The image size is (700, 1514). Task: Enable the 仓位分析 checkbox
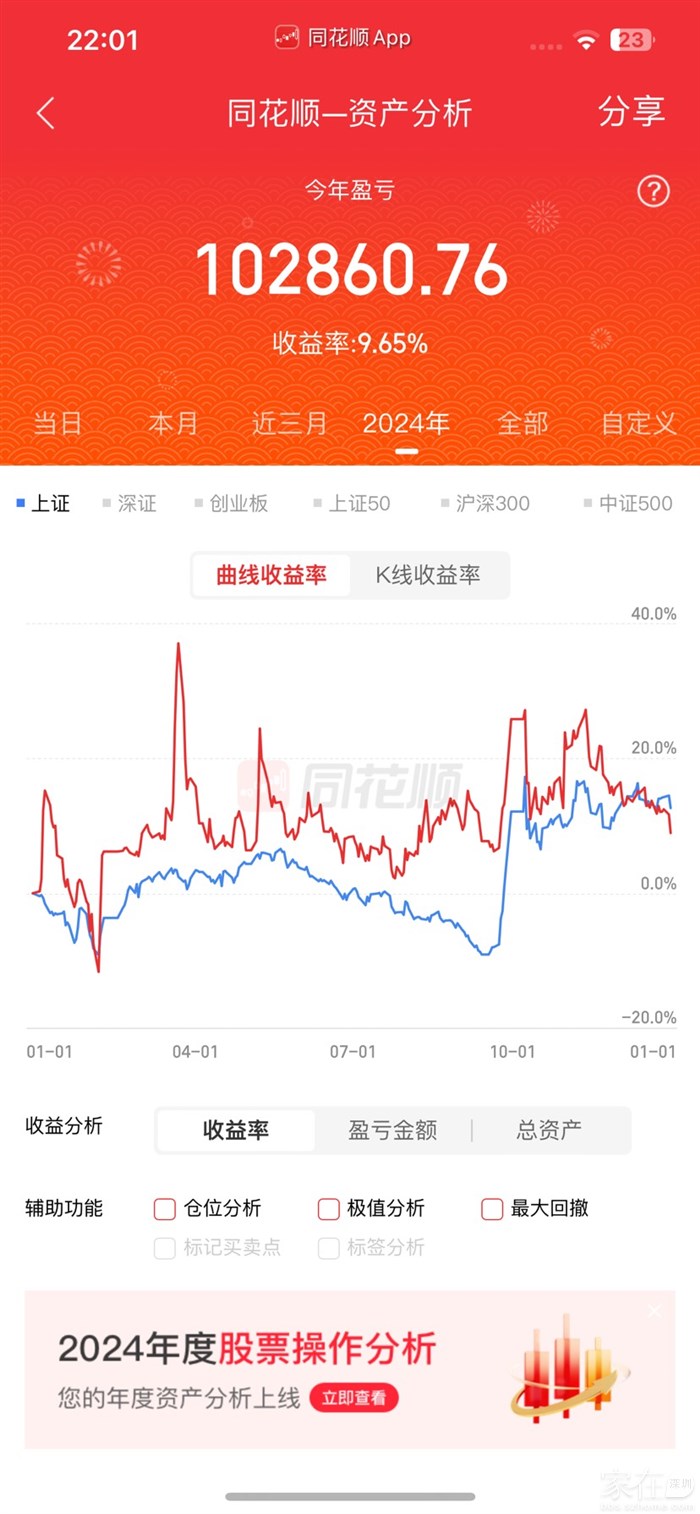pyautogui.click(x=165, y=1209)
